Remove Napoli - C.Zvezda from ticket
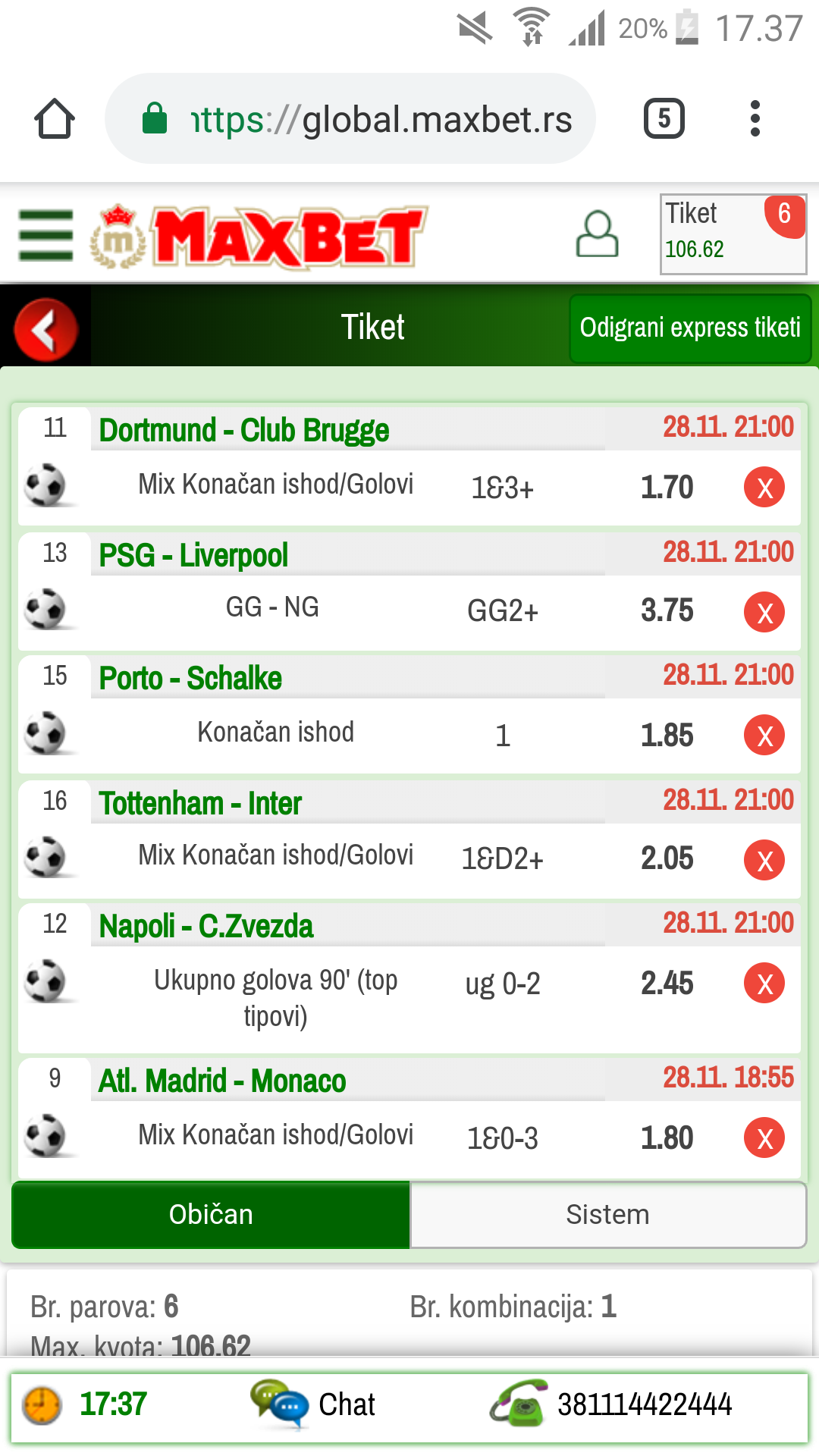Image resolution: width=819 pixels, height=1456 pixels. tap(764, 984)
